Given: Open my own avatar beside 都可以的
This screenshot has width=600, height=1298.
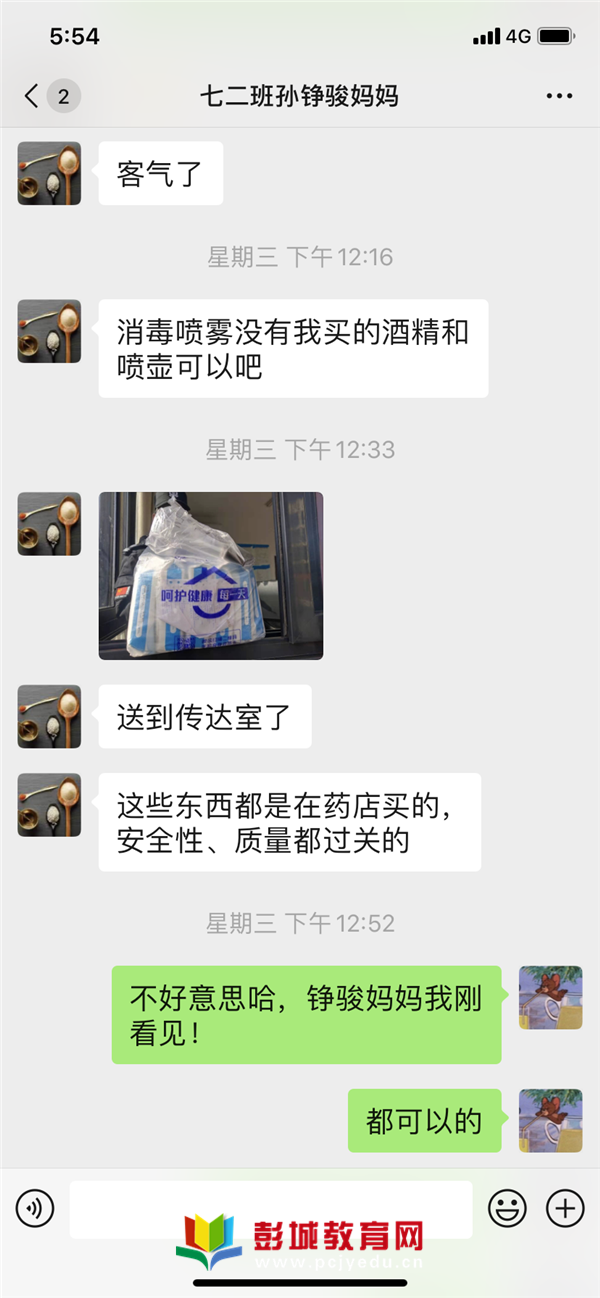Looking at the screenshot, I should pyautogui.click(x=550, y=1120).
